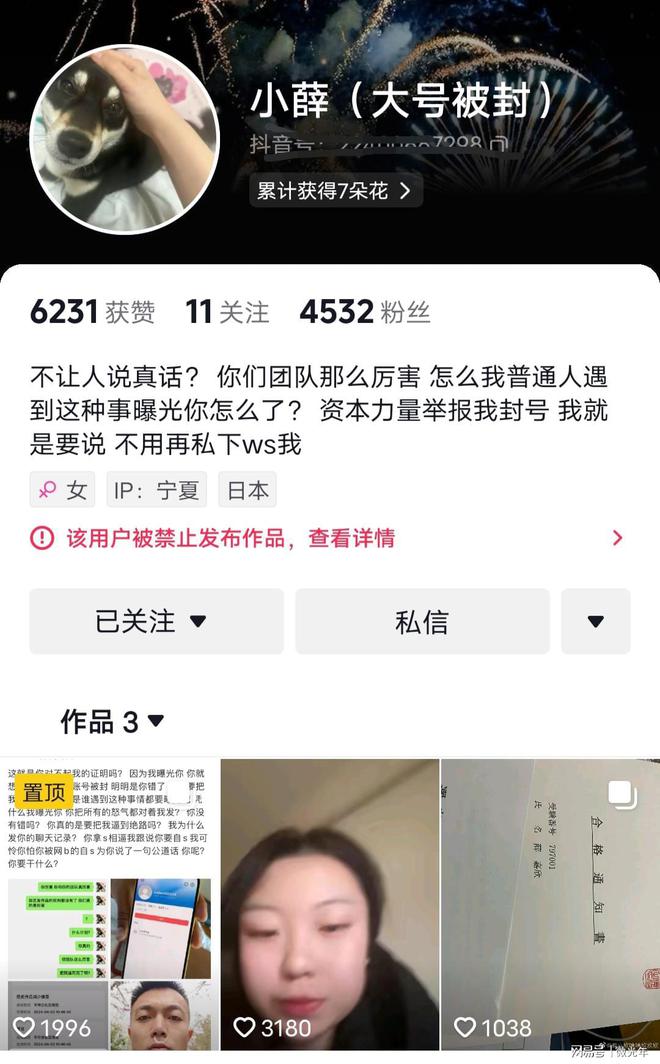This screenshot has height=1064, width=660.
Task: Expand the arrow button beside 私信
Action: tap(595, 621)
